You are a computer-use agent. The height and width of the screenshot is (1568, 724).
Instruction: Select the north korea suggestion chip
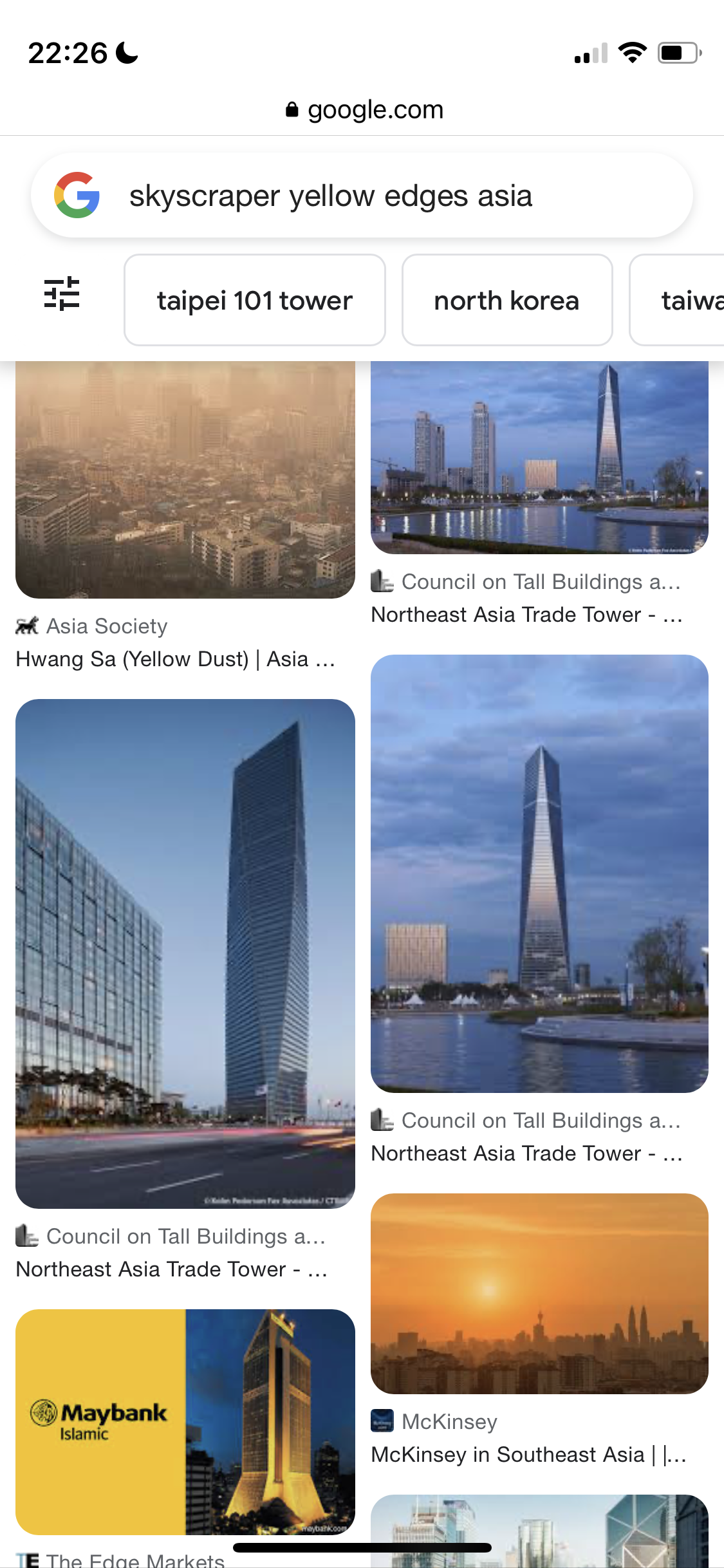[506, 301]
